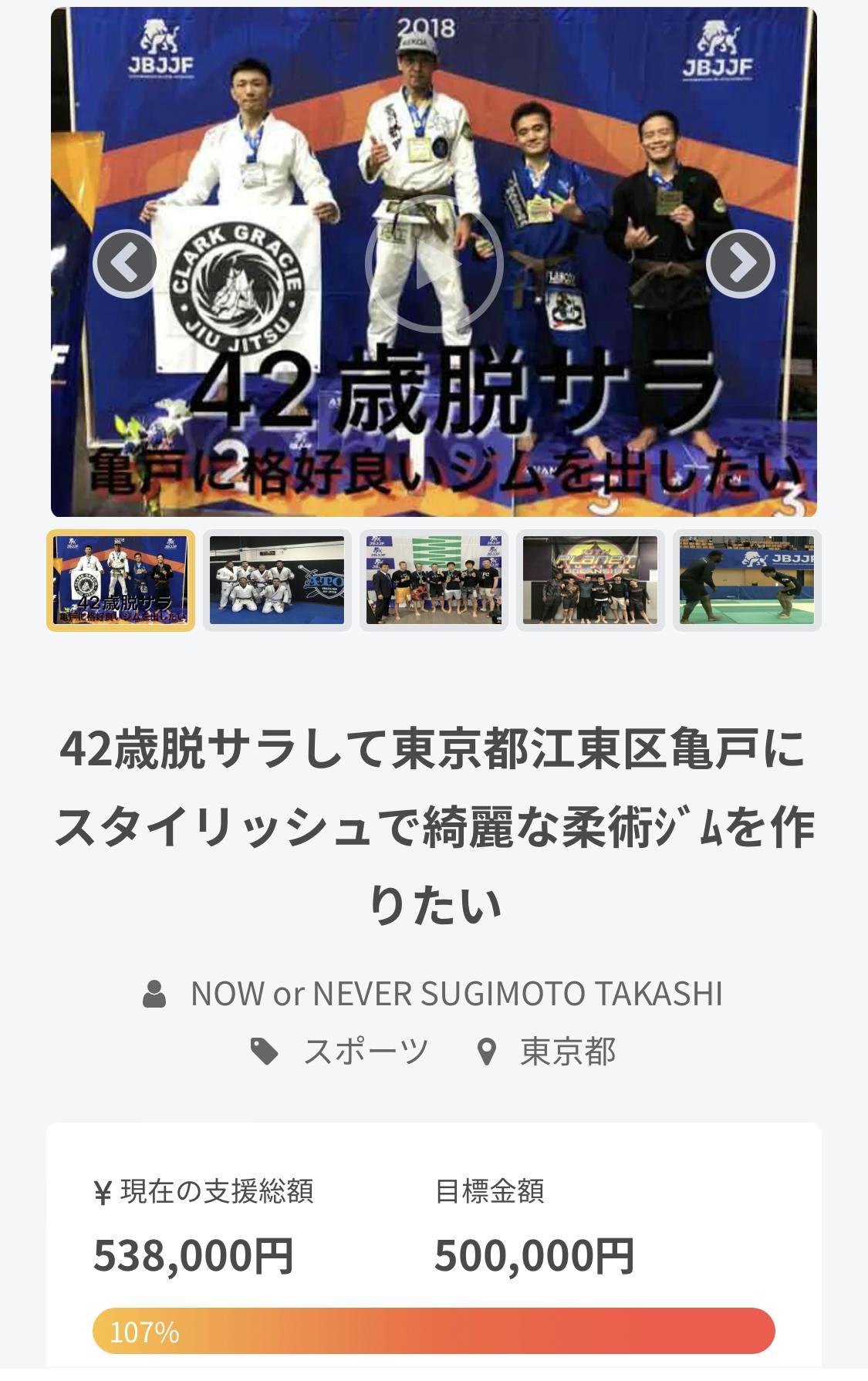Screen dimensions: 868x1381
Task: Select the Planet gym group thumbnail
Action: click(x=590, y=580)
